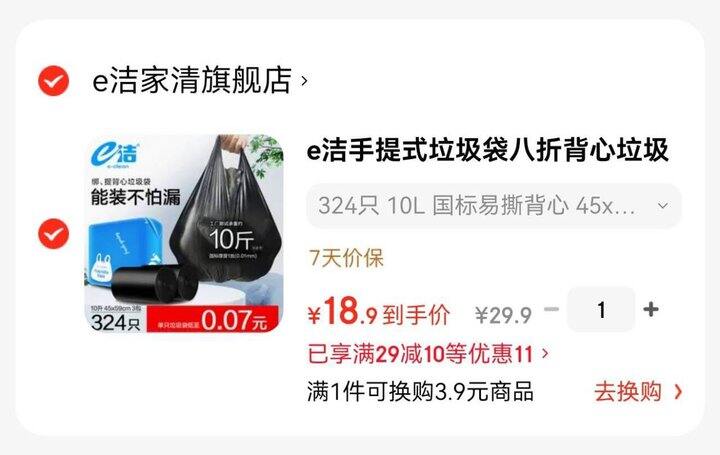
Task: Open e洁手提式垃圾袋 product title
Action: point(487,151)
